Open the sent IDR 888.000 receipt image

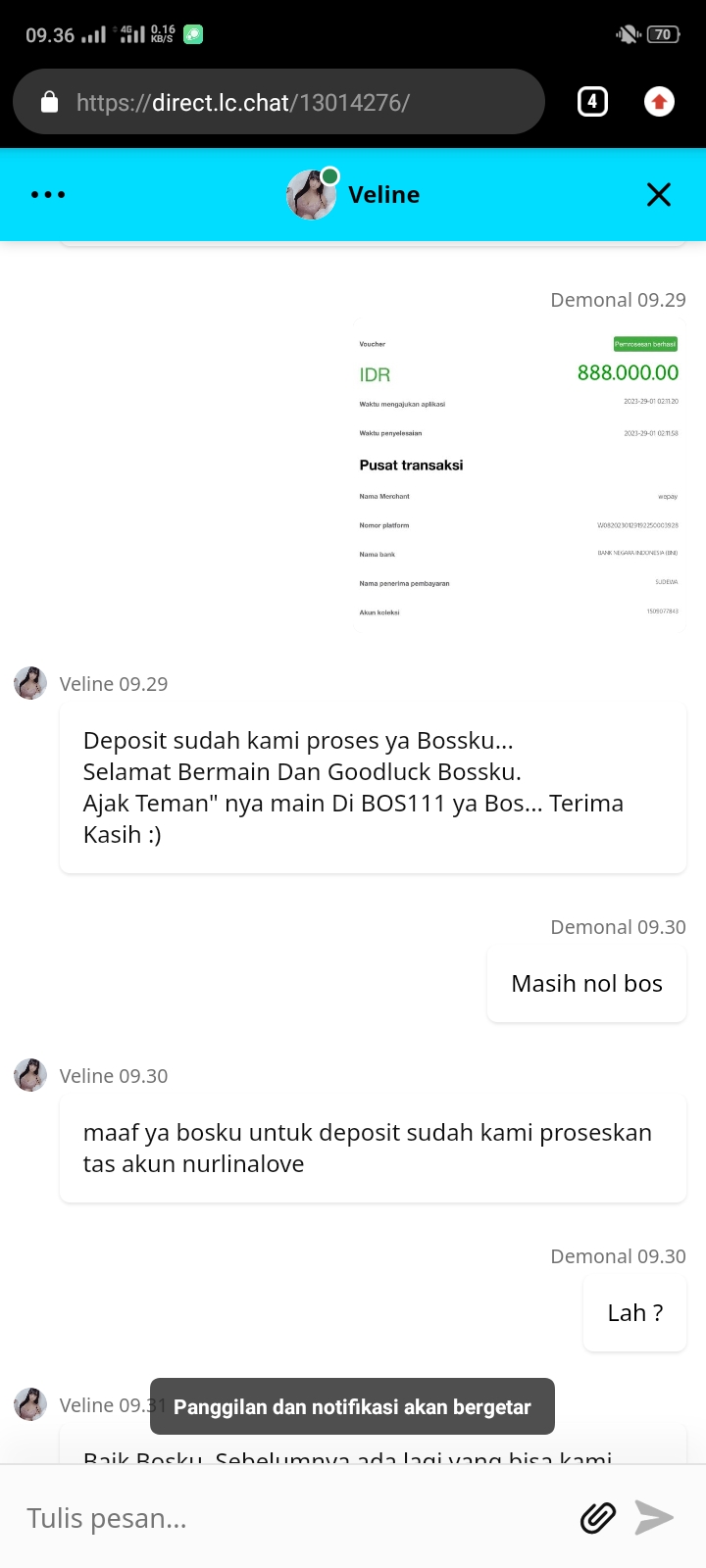click(519, 474)
